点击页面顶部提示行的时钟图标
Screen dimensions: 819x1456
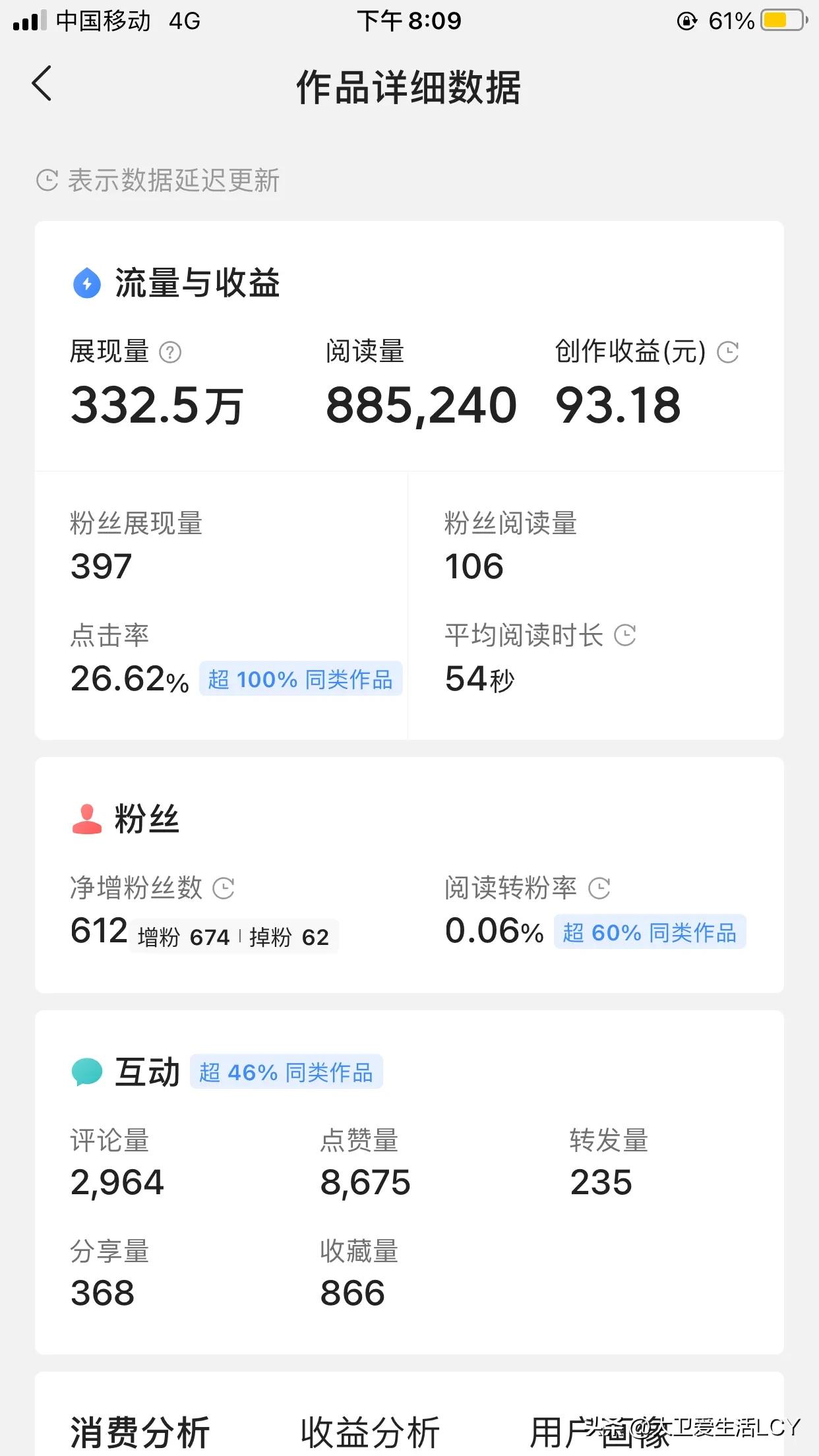(x=45, y=179)
